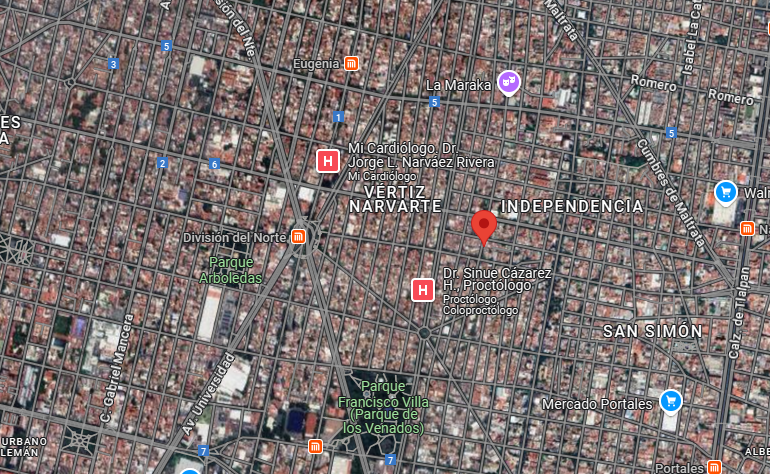The image size is (770, 474).
Task: Open Dr. Sinue Cázarez Proctólogo hospital marker
Action: click(423, 290)
